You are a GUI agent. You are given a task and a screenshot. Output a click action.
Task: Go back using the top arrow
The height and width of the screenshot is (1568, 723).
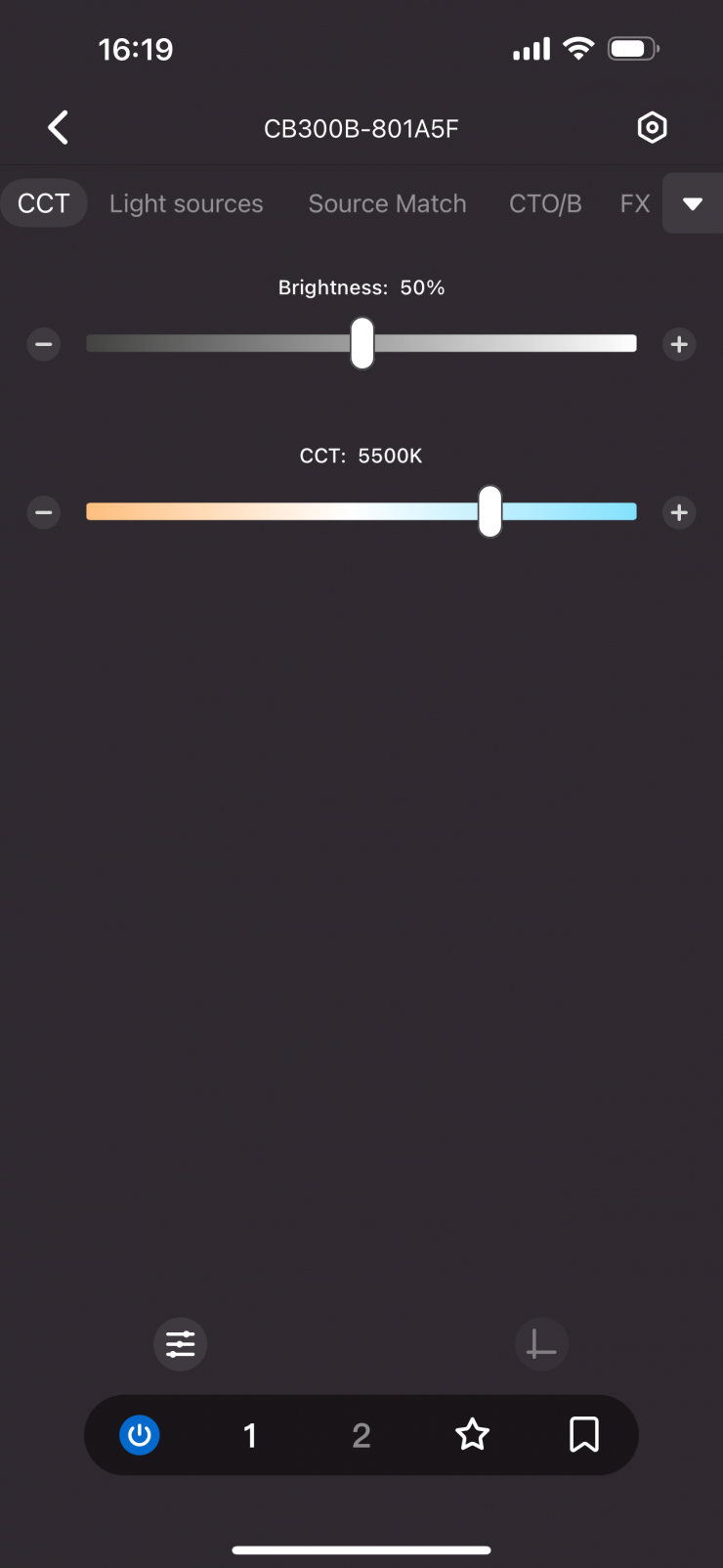[x=59, y=127]
